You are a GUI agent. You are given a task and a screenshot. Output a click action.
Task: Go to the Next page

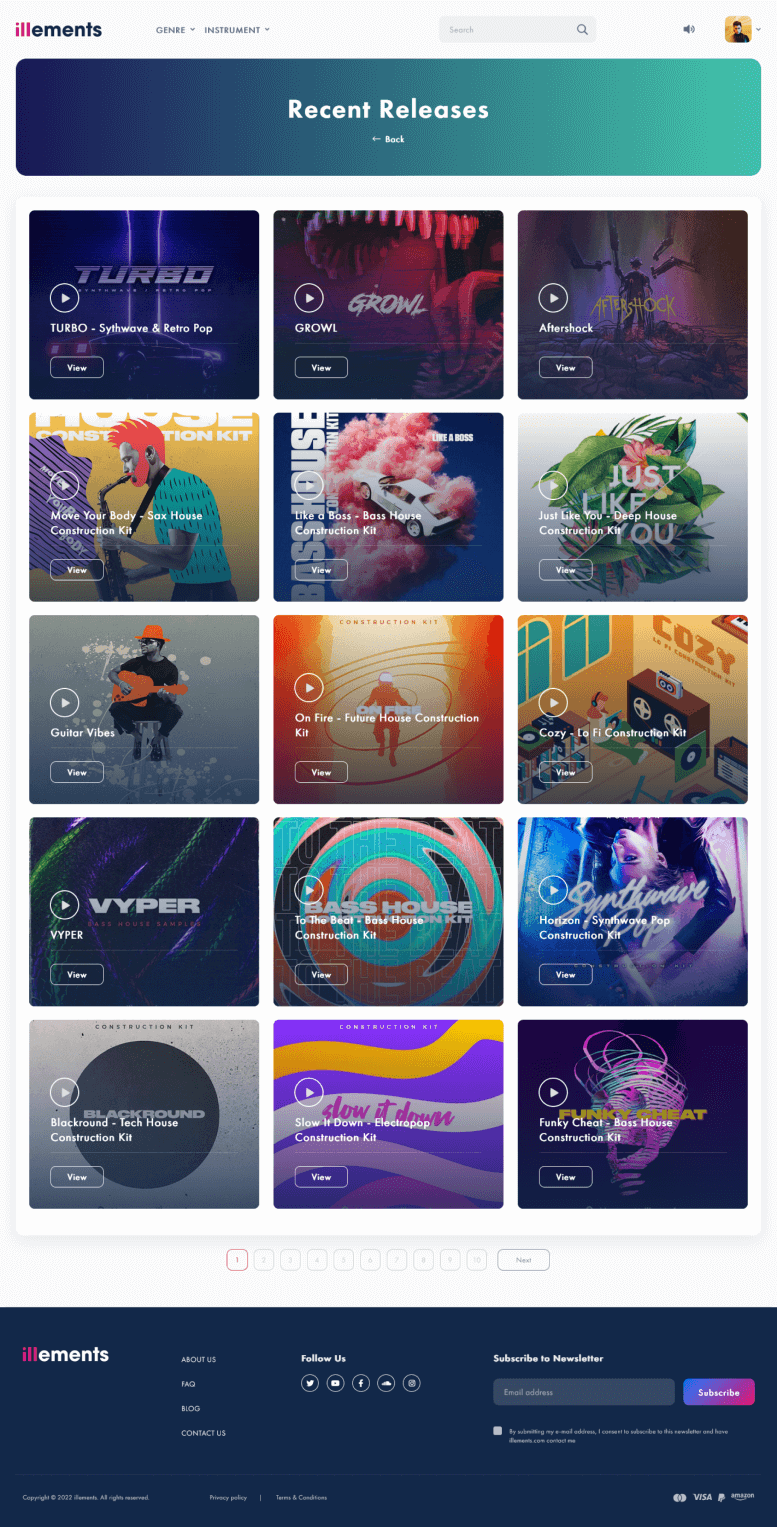point(523,1260)
